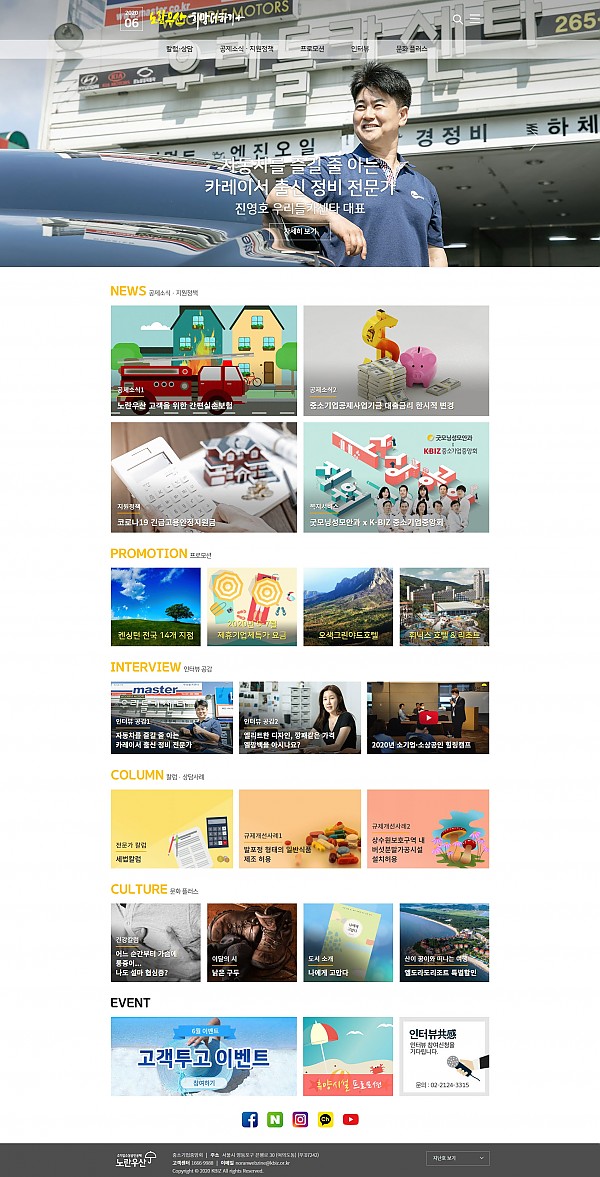Open the 오색그린야드호텔 promotion

coord(348,607)
